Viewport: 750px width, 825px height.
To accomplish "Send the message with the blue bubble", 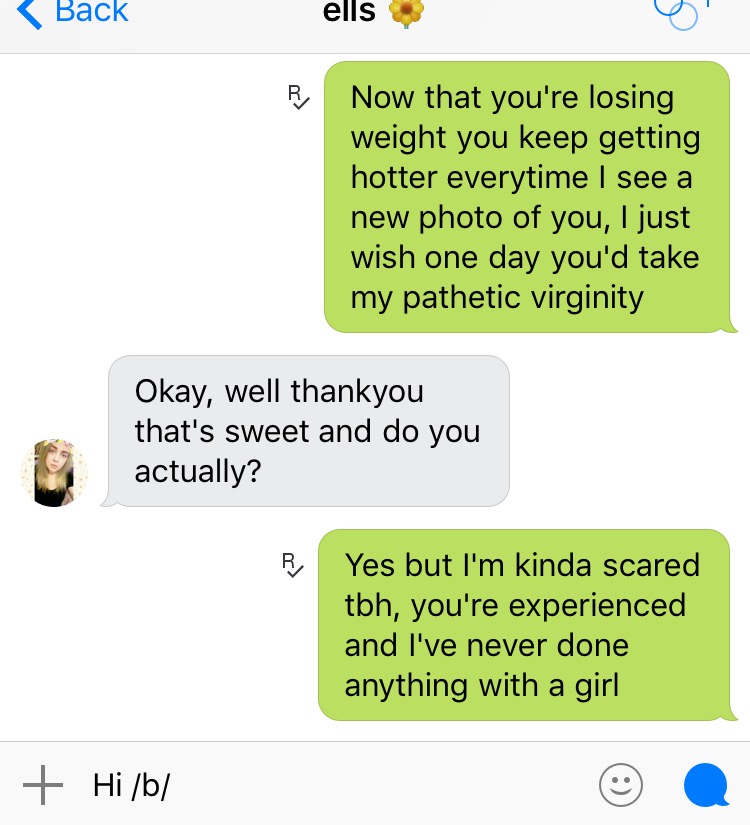I will 706,785.
